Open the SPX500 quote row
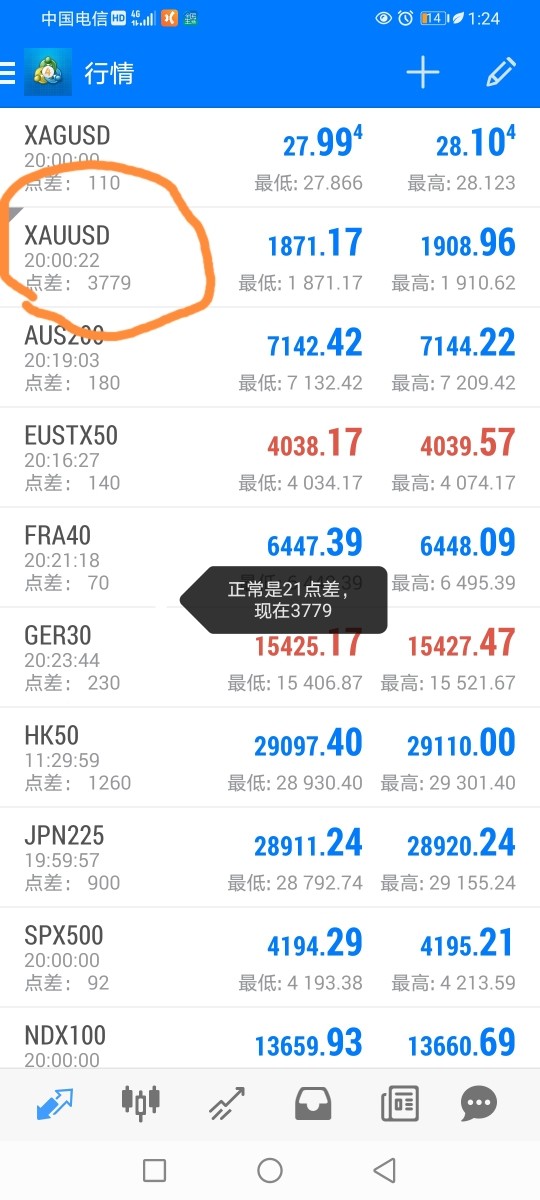Screen dimensions: 540x1200 pyautogui.click(x=270, y=958)
